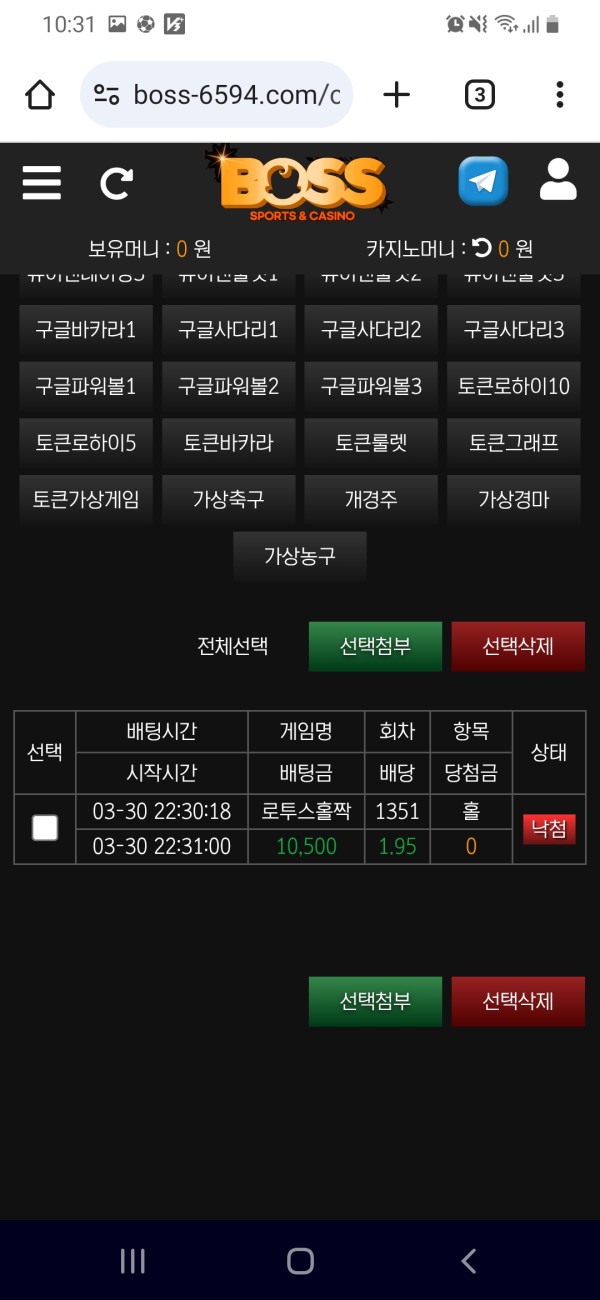Tap the lower red 선택삭제 button
This screenshot has height=1300, width=600.
518,1001
